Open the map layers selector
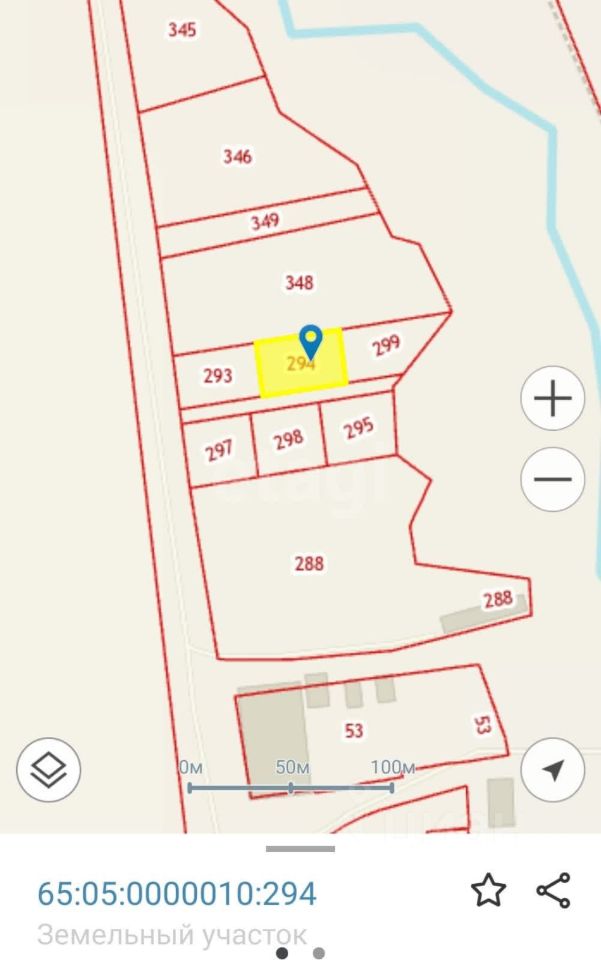The width and height of the screenshot is (601, 960). click(x=48, y=770)
